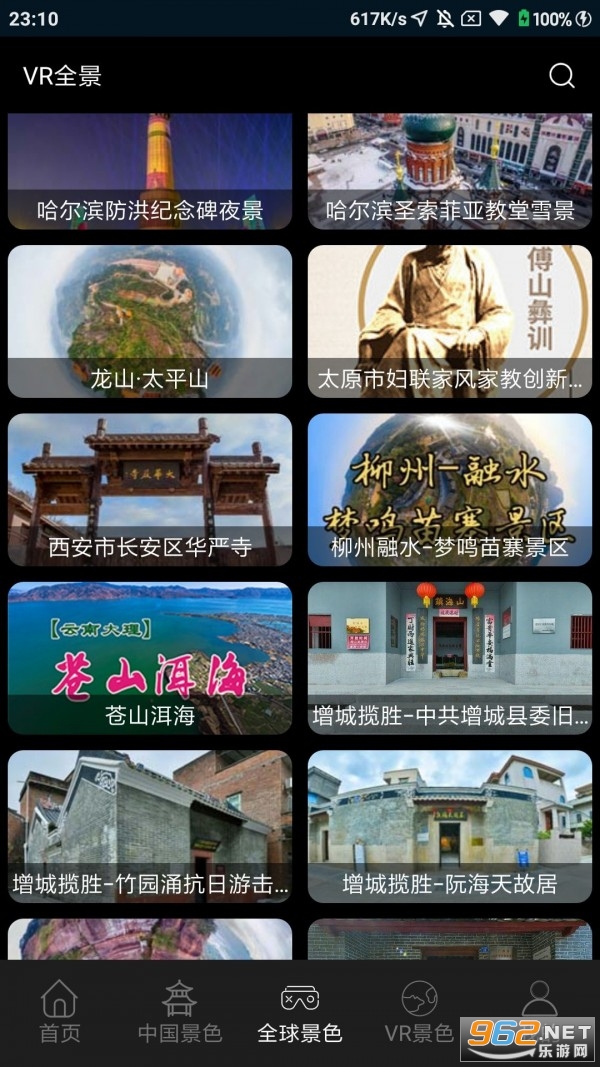Image resolution: width=600 pixels, height=1067 pixels.
Task: View 增城揽胜-阮海天故居 panorama
Action: pos(450,826)
